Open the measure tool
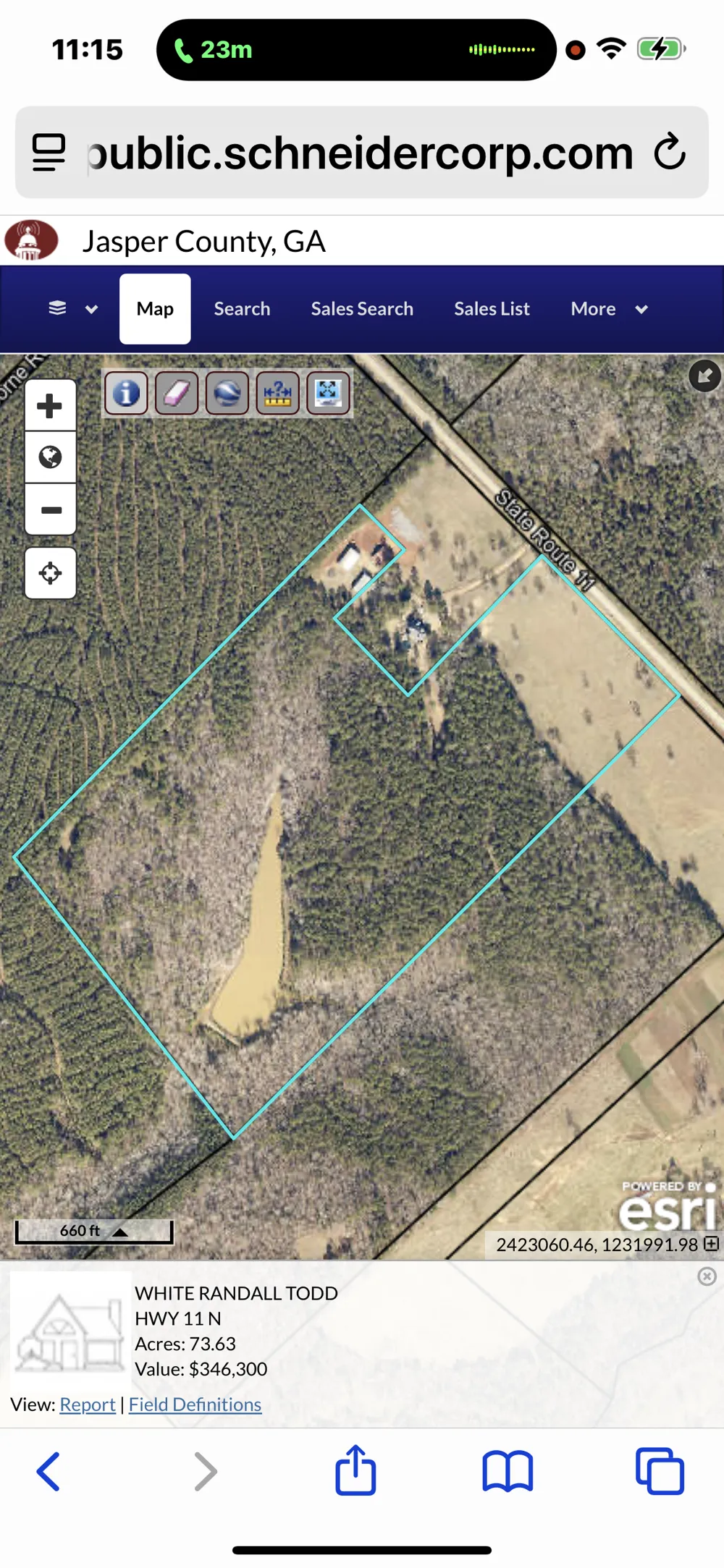The width and height of the screenshot is (724, 1568). (x=277, y=394)
